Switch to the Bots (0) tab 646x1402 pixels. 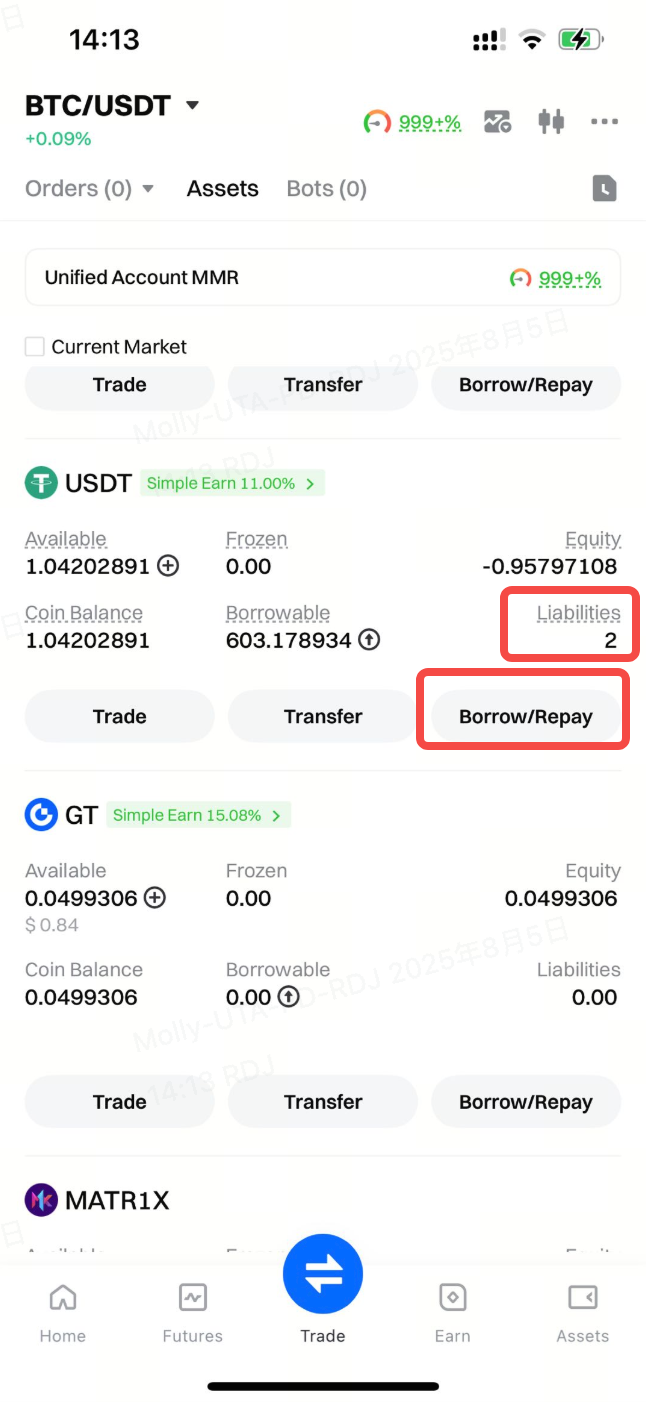[x=326, y=188]
